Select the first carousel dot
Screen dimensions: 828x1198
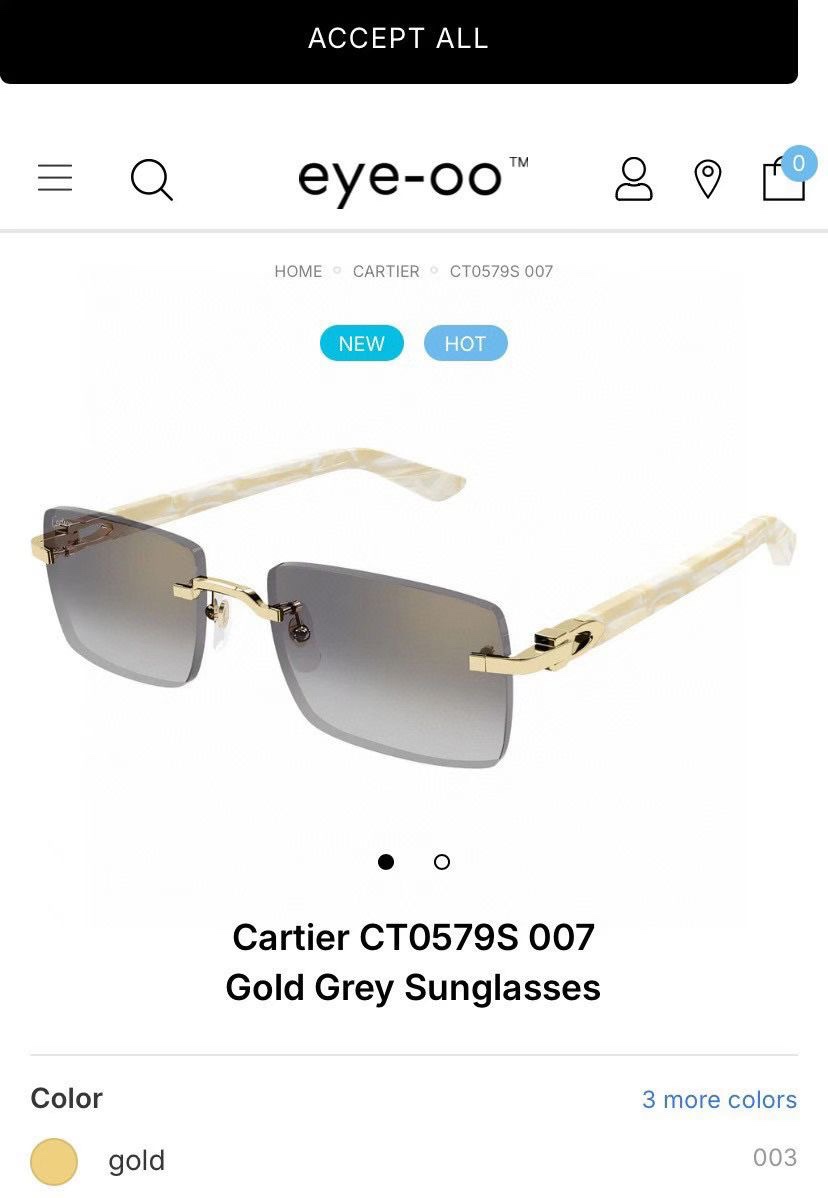pos(386,861)
